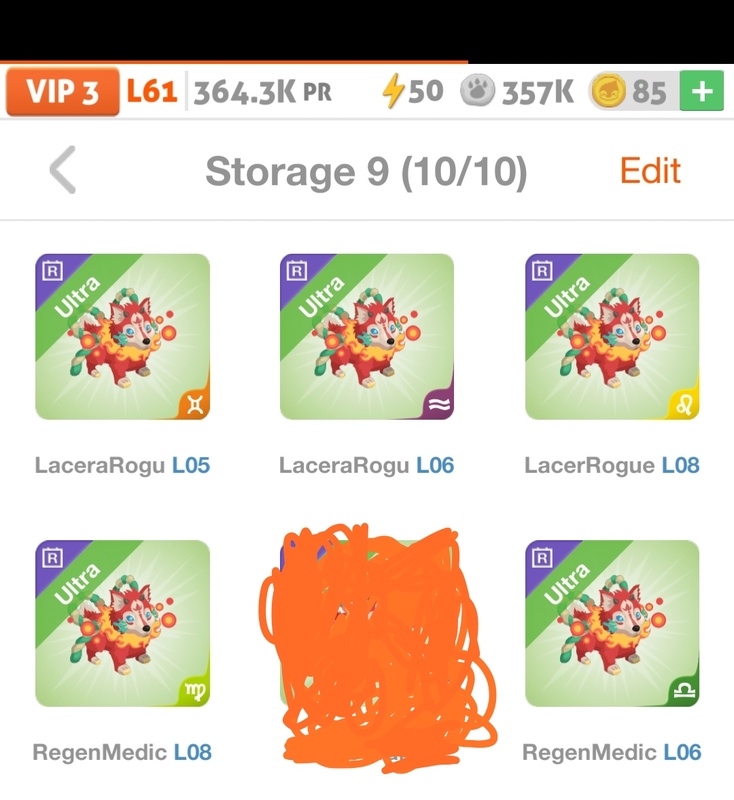Go back from Storage 9
This screenshot has height=800, width=734.
[x=63, y=171]
